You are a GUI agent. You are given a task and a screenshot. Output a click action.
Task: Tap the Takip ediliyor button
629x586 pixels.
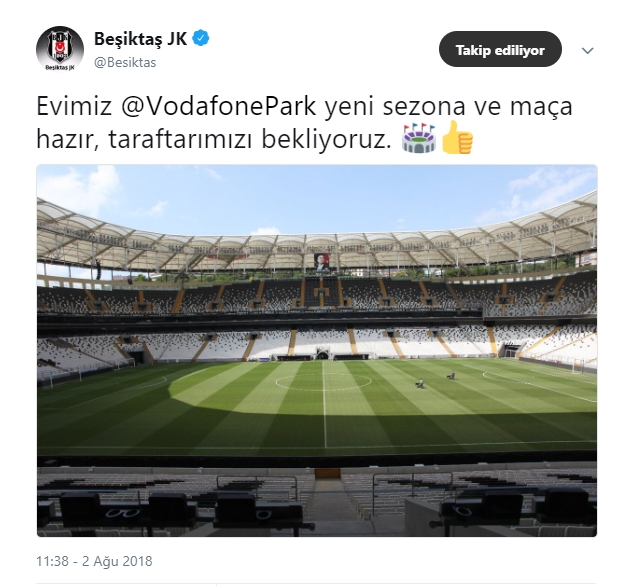(x=500, y=50)
